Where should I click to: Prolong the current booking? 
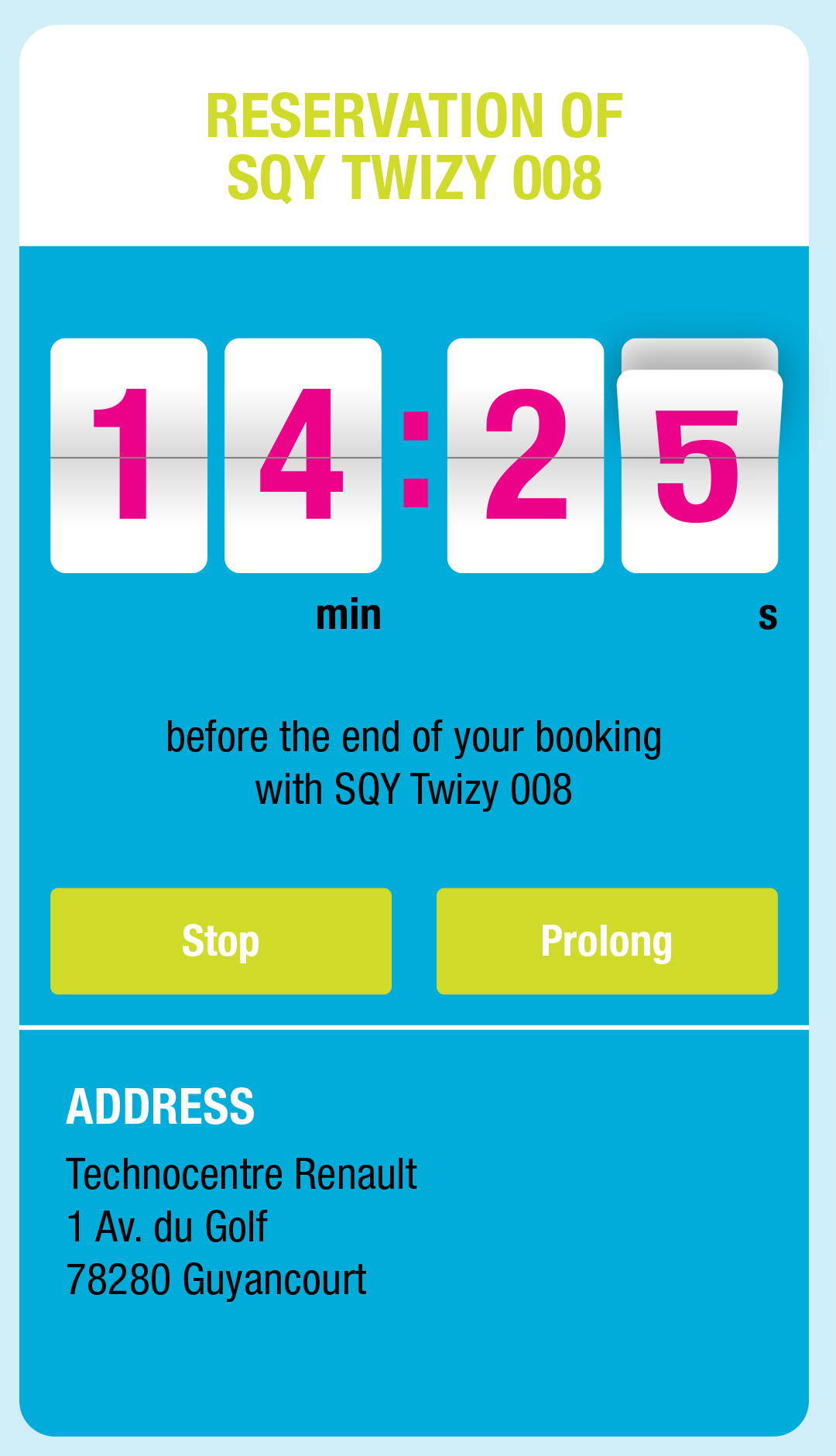click(607, 941)
